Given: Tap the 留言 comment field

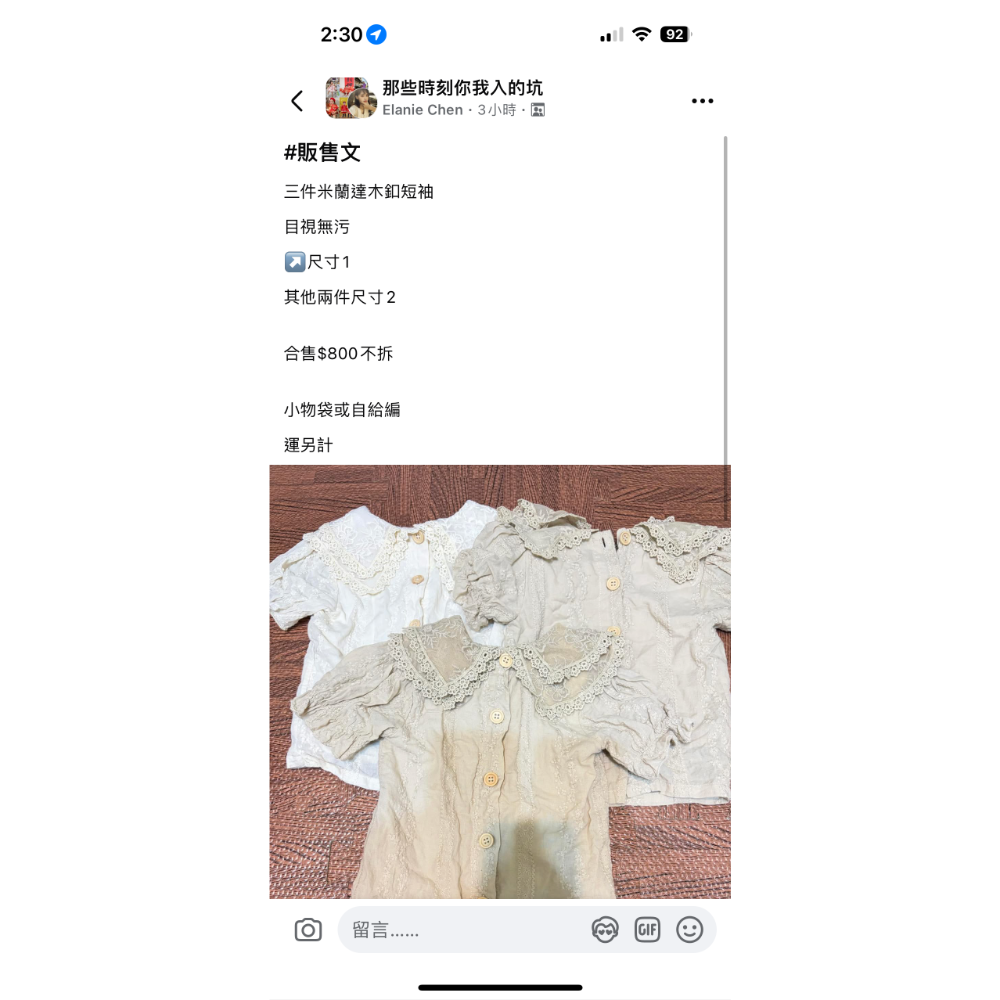Looking at the screenshot, I should (460, 930).
